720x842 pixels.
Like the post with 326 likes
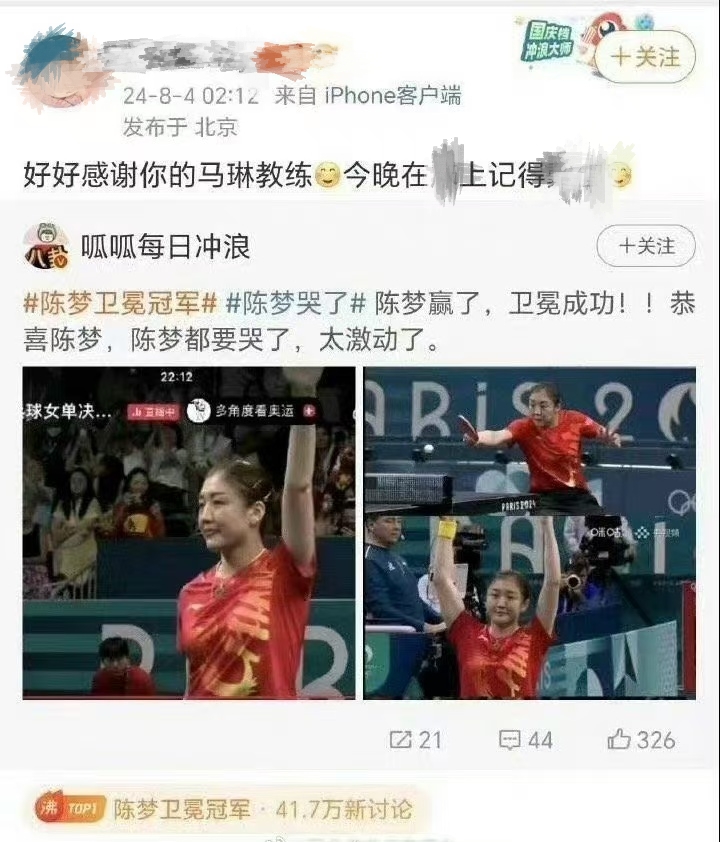[641, 740]
